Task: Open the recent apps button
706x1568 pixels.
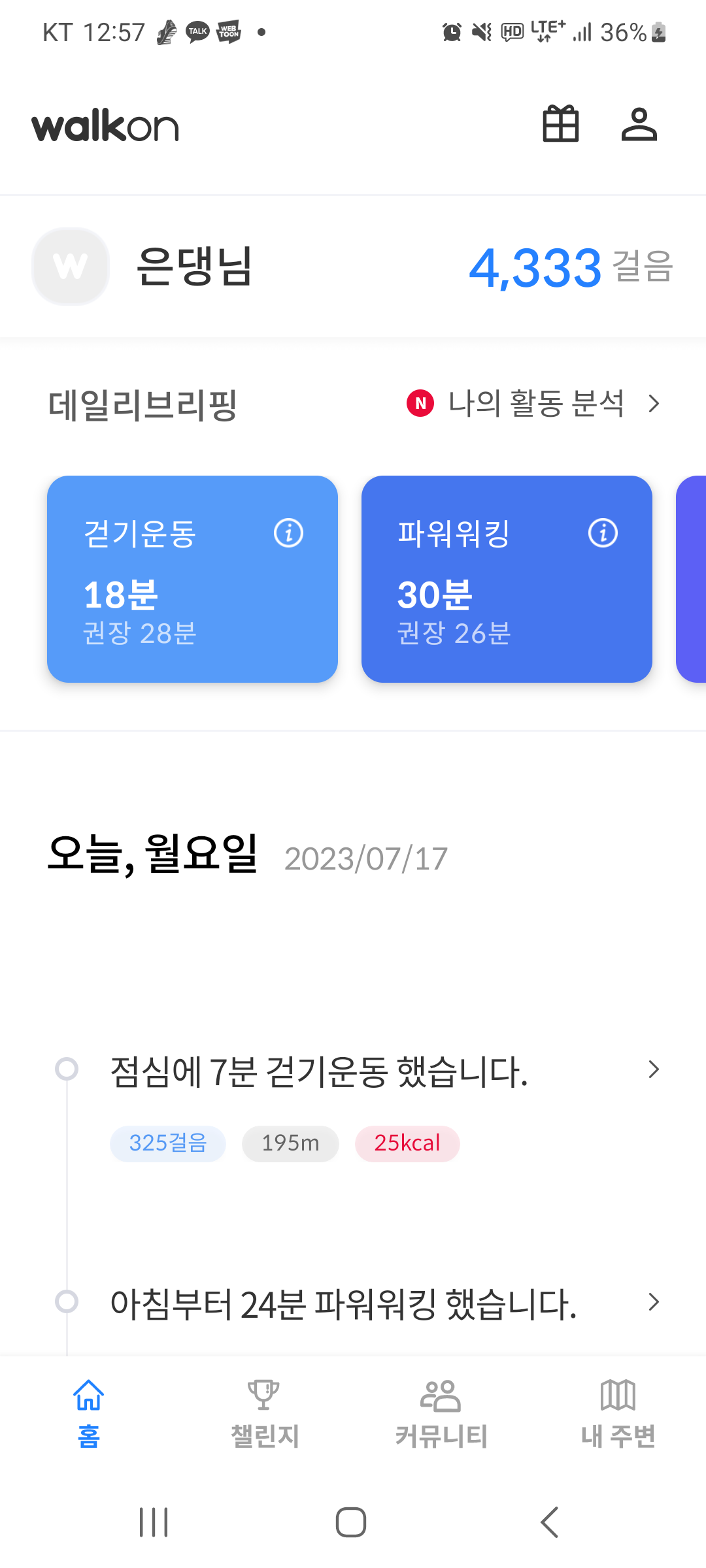Action: tap(154, 1522)
